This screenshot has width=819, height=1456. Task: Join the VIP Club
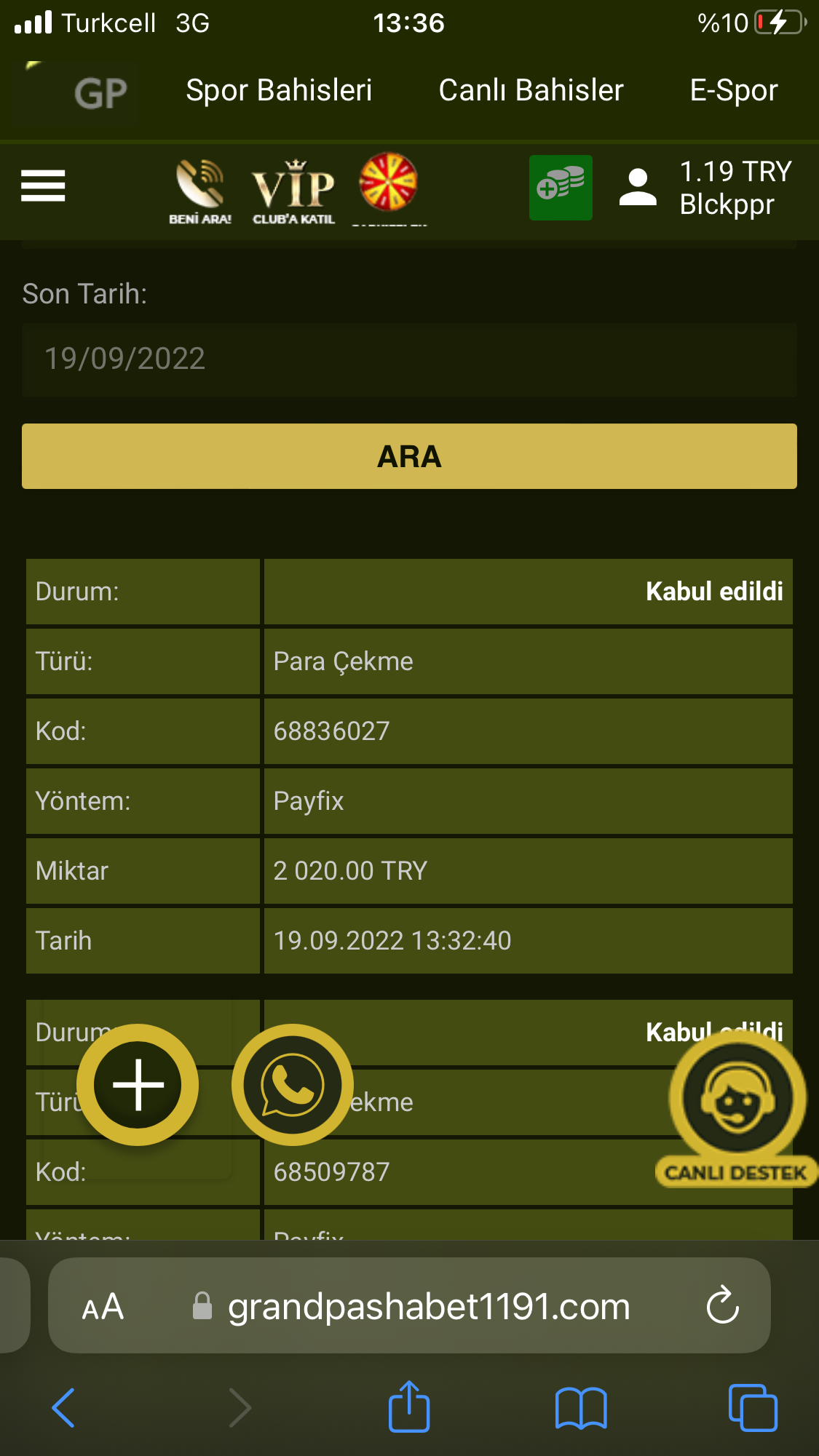coord(293,191)
